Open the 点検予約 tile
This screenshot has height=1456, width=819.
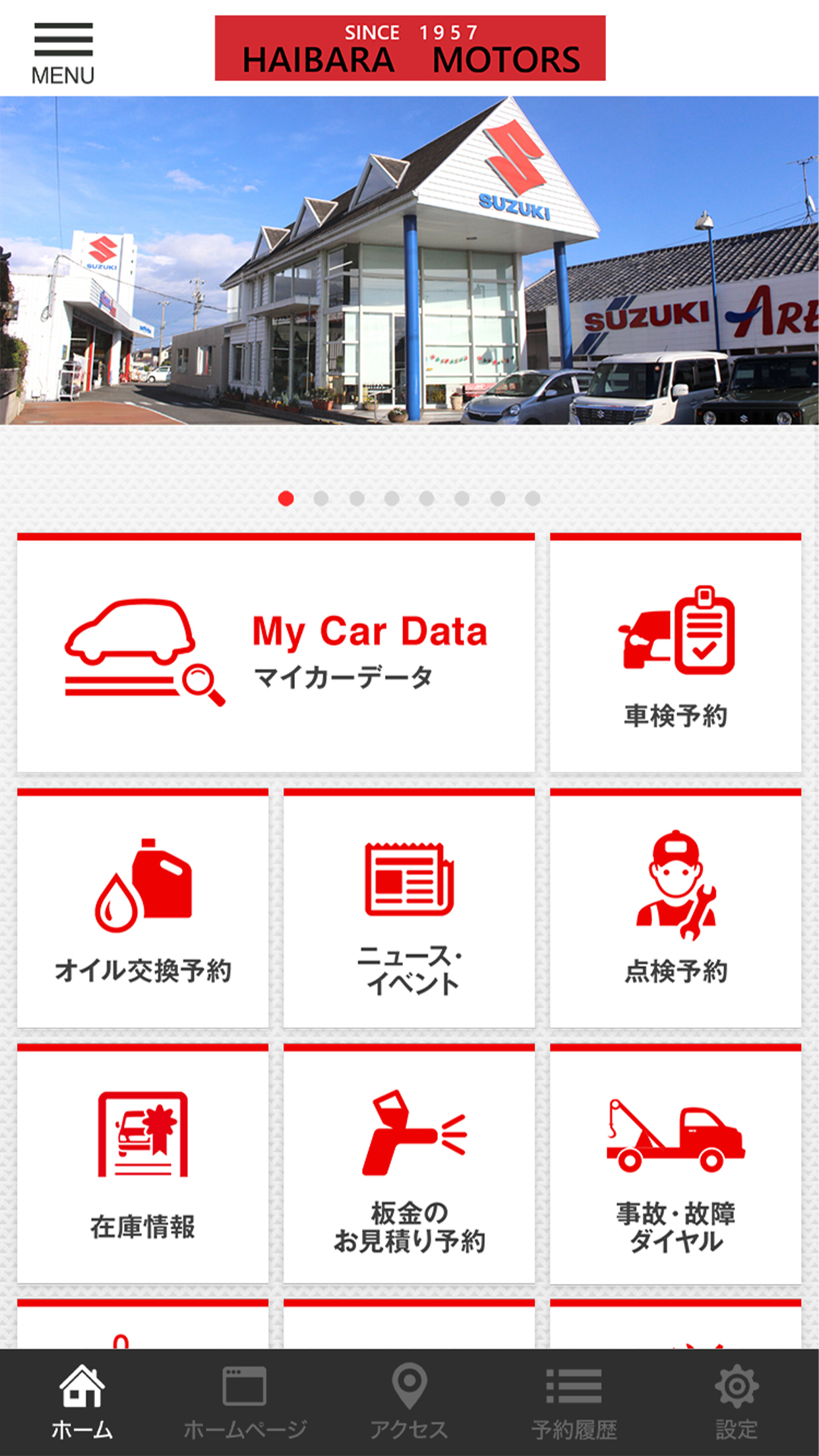coord(675,908)
